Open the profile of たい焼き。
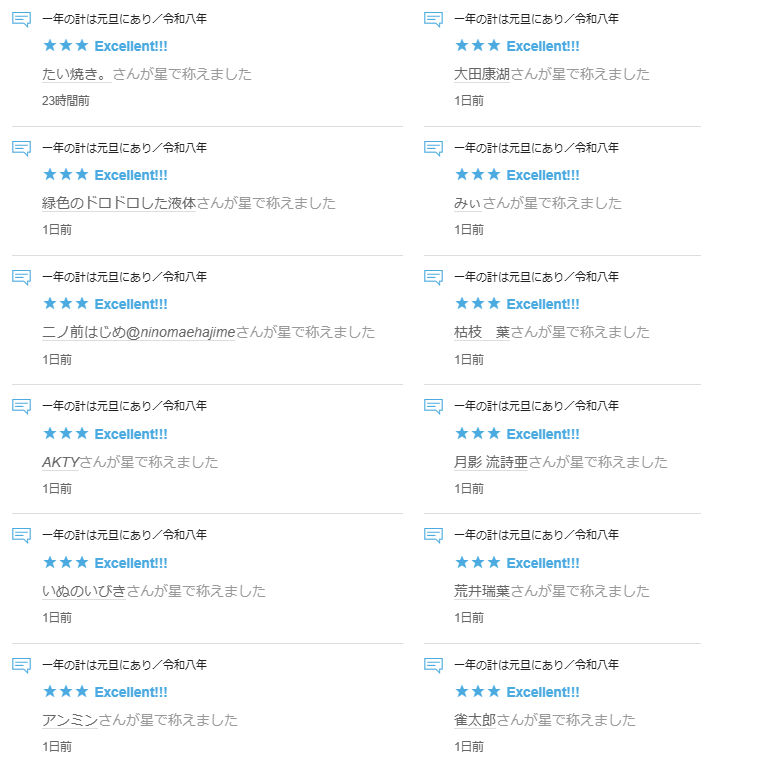The image size is (775, 767). (76, 74)
